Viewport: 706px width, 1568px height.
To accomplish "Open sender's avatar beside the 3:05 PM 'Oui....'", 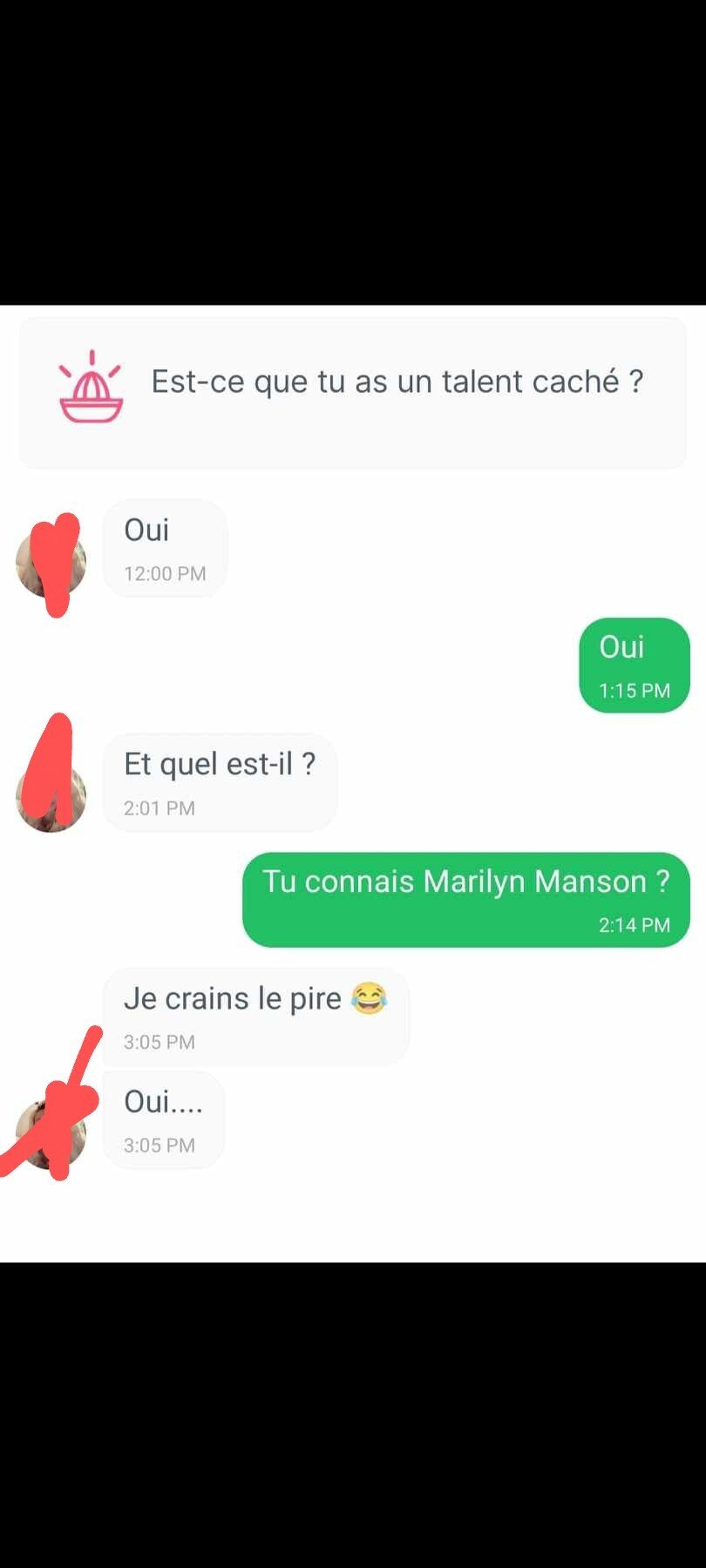I will [x=51, y=1133].
